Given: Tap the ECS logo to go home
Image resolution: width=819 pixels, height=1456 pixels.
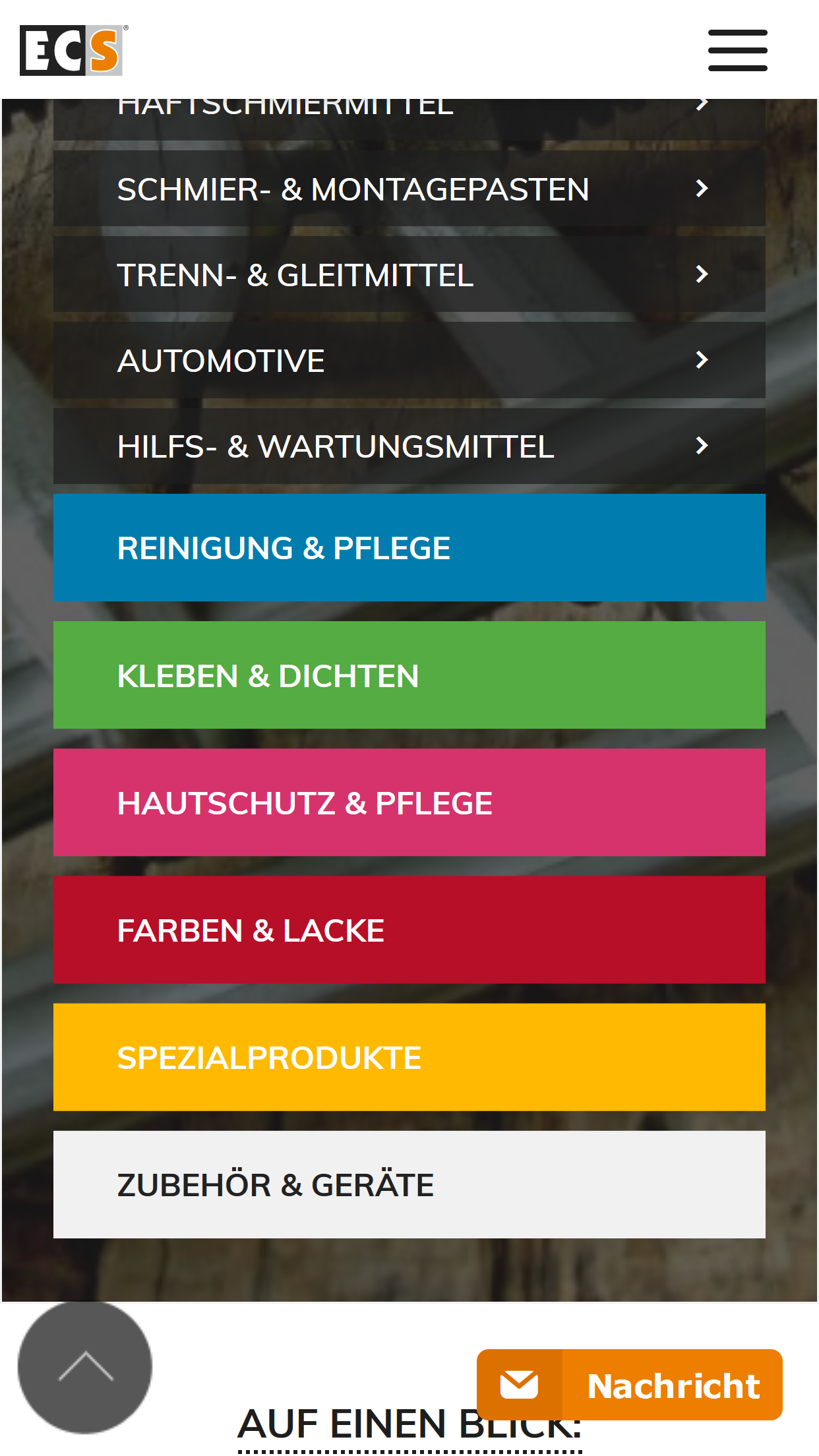Looking at the screenshot, I should (x=72, y=50).
